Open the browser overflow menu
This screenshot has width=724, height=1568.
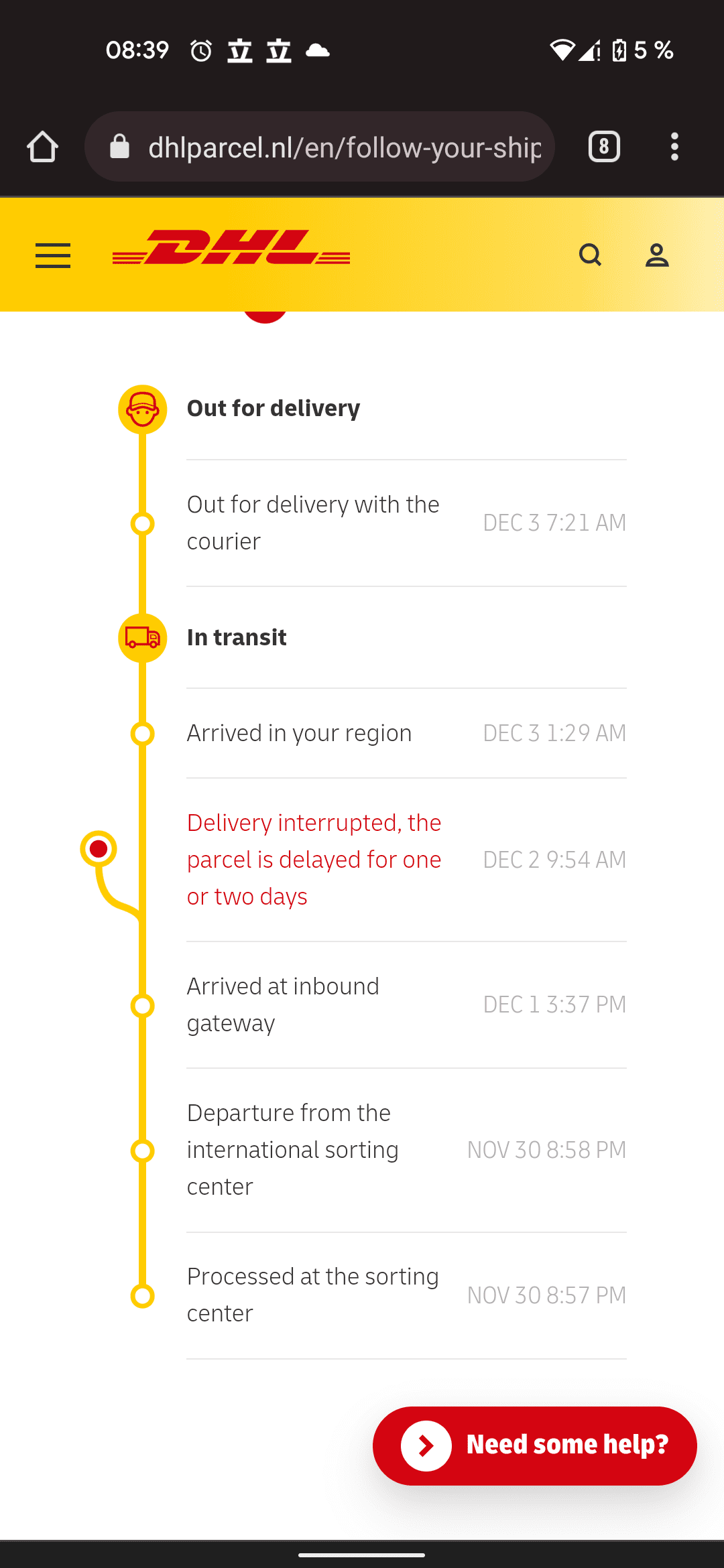(x=674, y=147)
